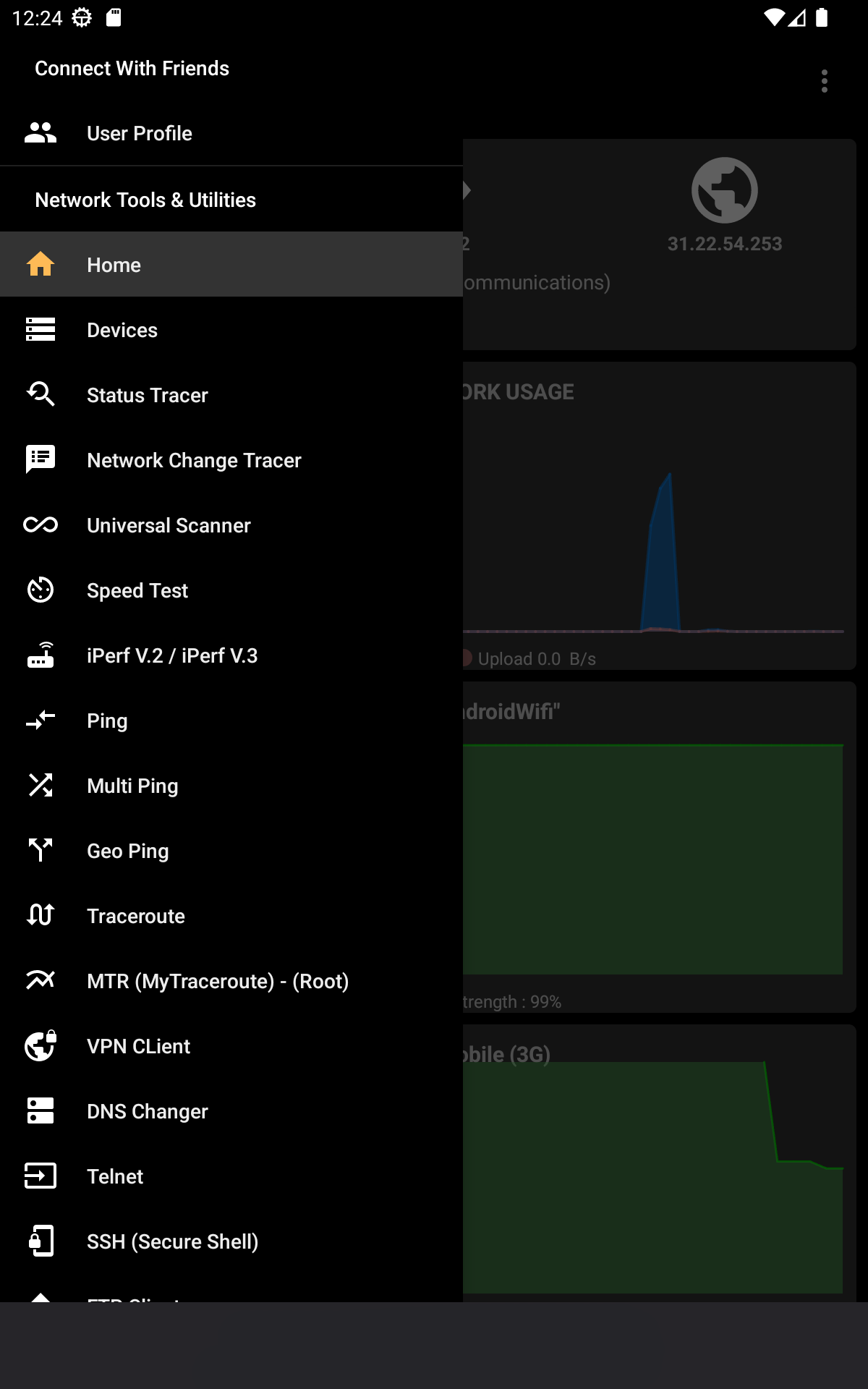Open SSH (Secure Shell)
The image size is (868, 1389).
(231, 1241)
